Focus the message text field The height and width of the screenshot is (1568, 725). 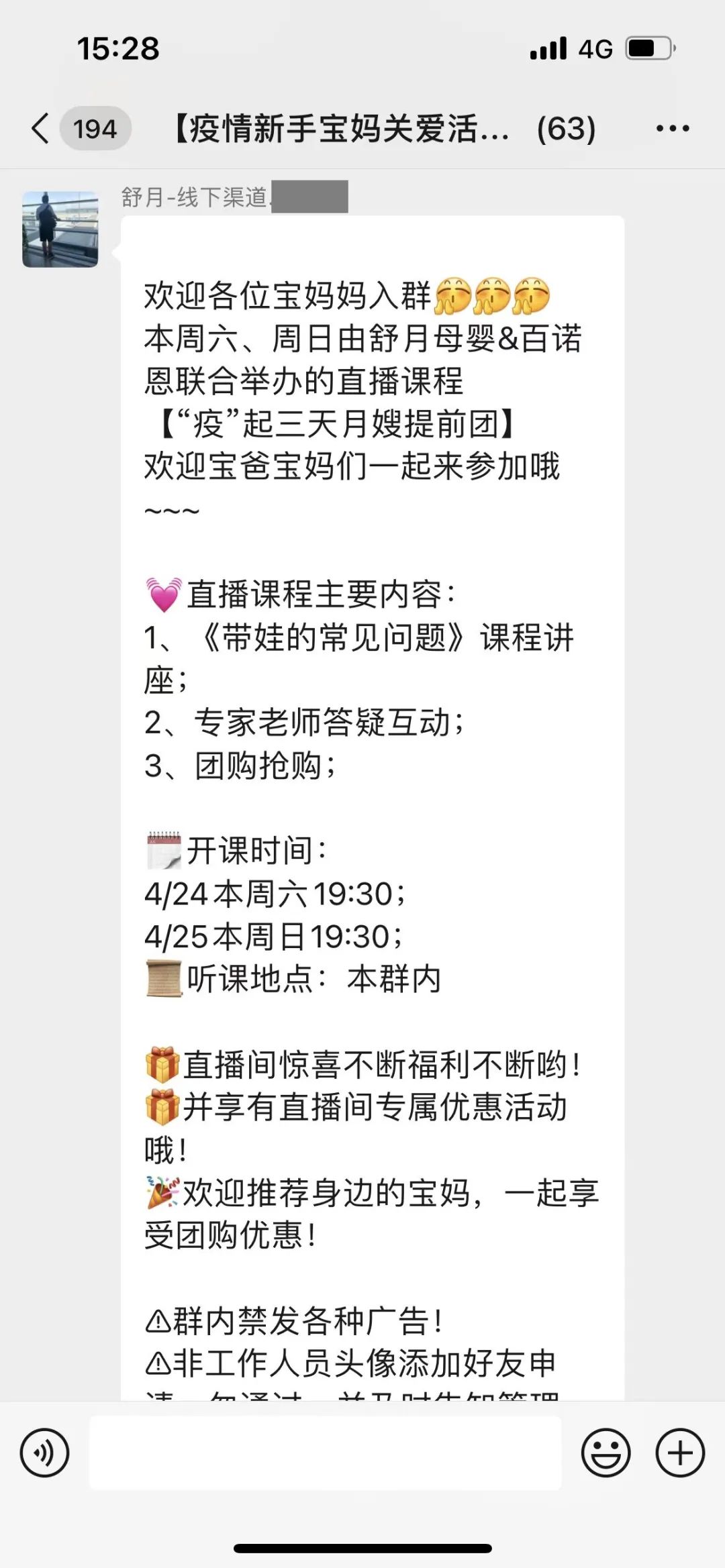point(325,1453)
